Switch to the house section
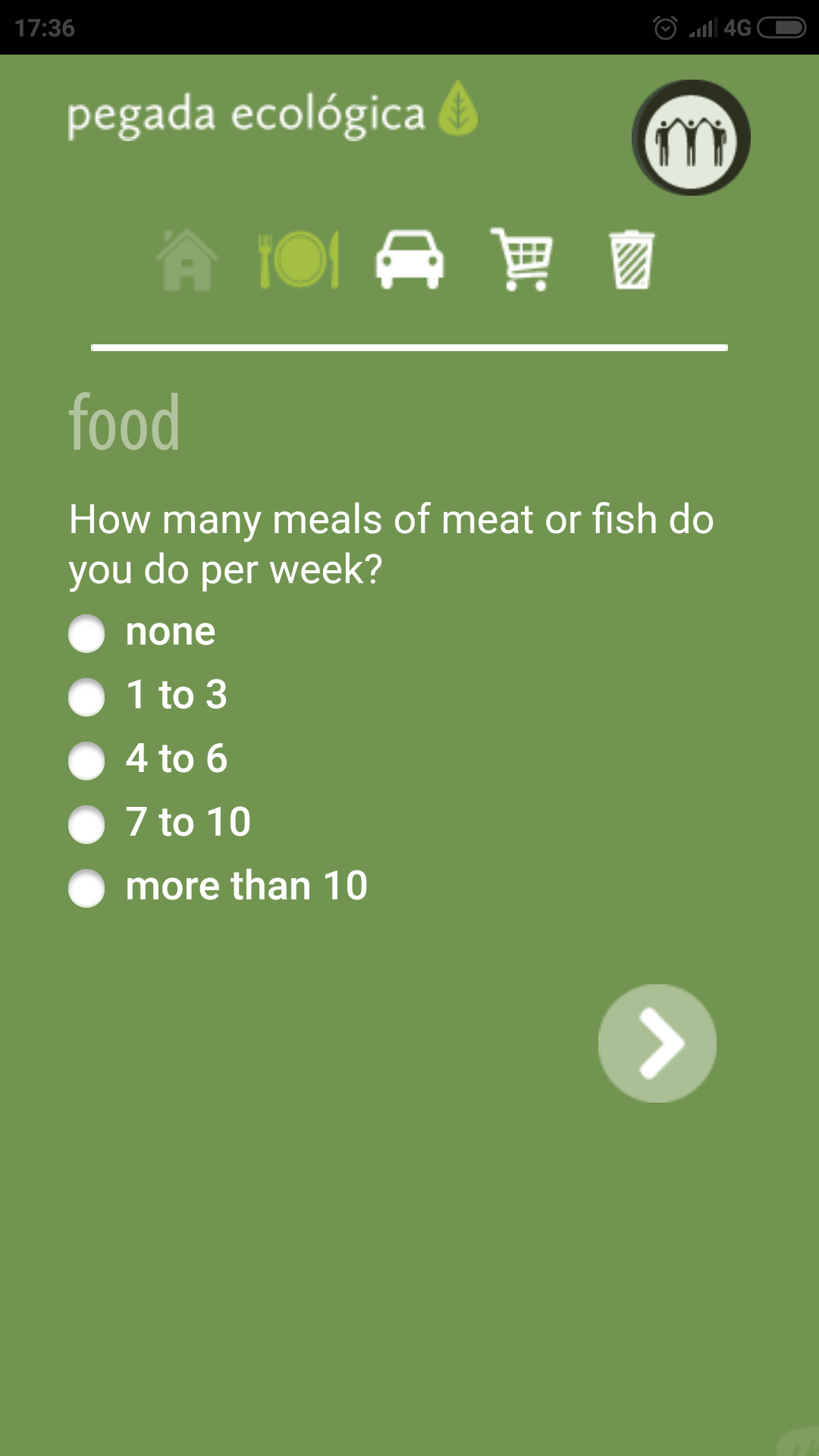 pyautogui.click(x=187, y=260)
